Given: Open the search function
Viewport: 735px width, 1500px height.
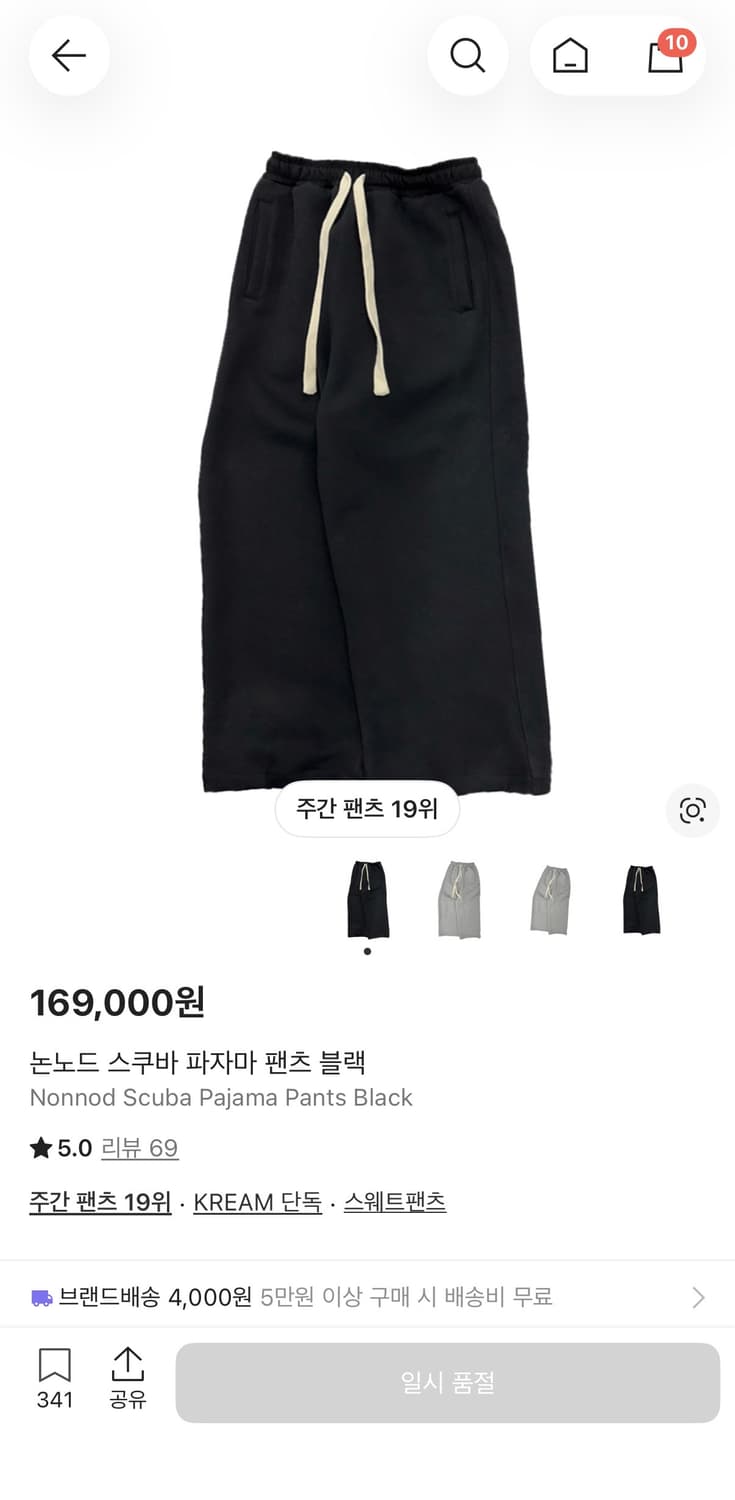Looking at the screenshot, I should pos(467,55).
